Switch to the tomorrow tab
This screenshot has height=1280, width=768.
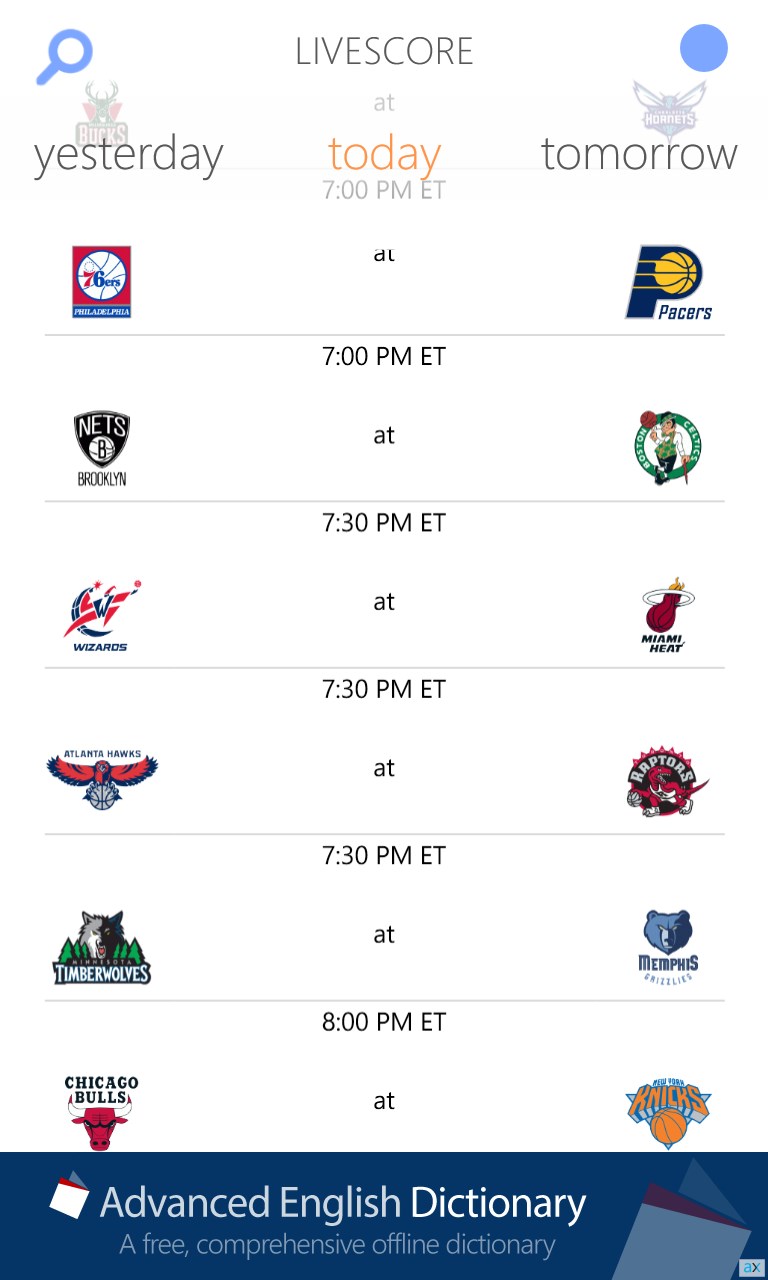[x=639, y=154]
